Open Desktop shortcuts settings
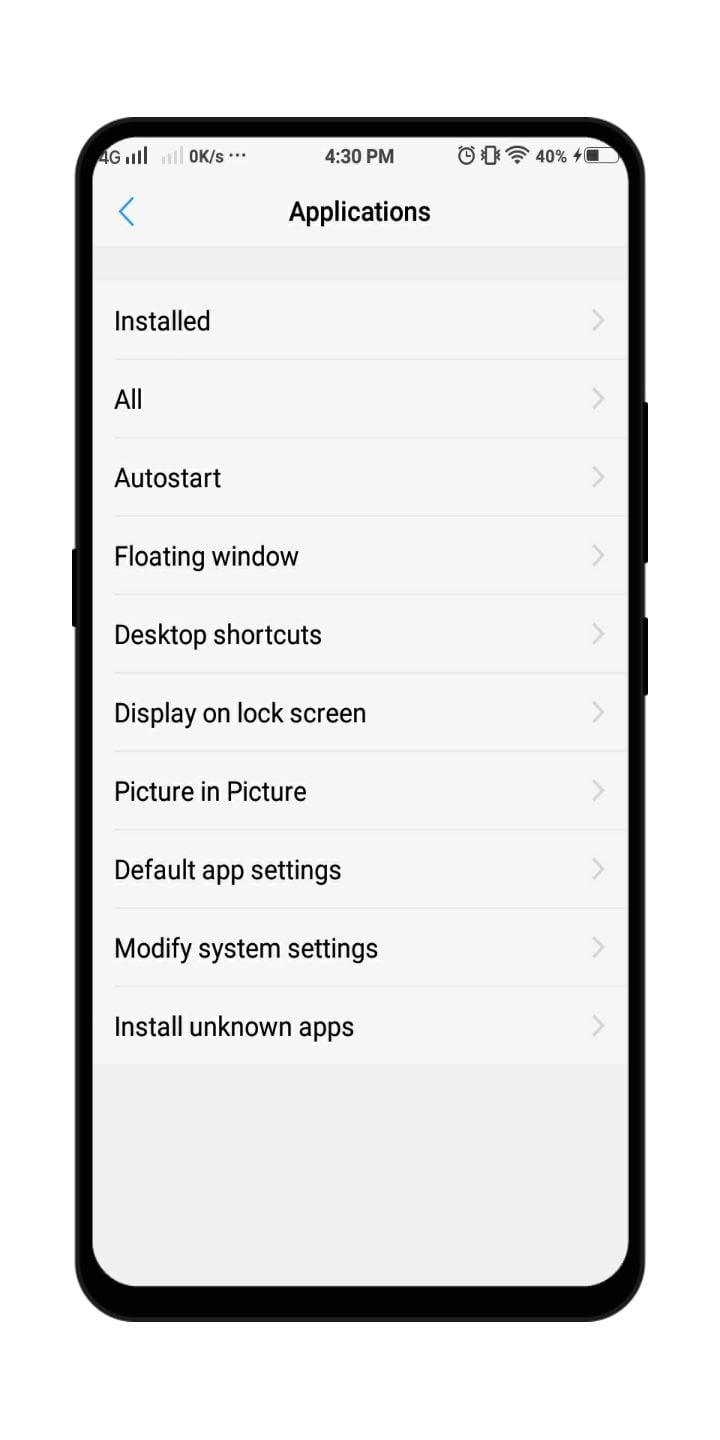Image resolution: width=720 pixels, height=1440 pixels. coord(360,634)
